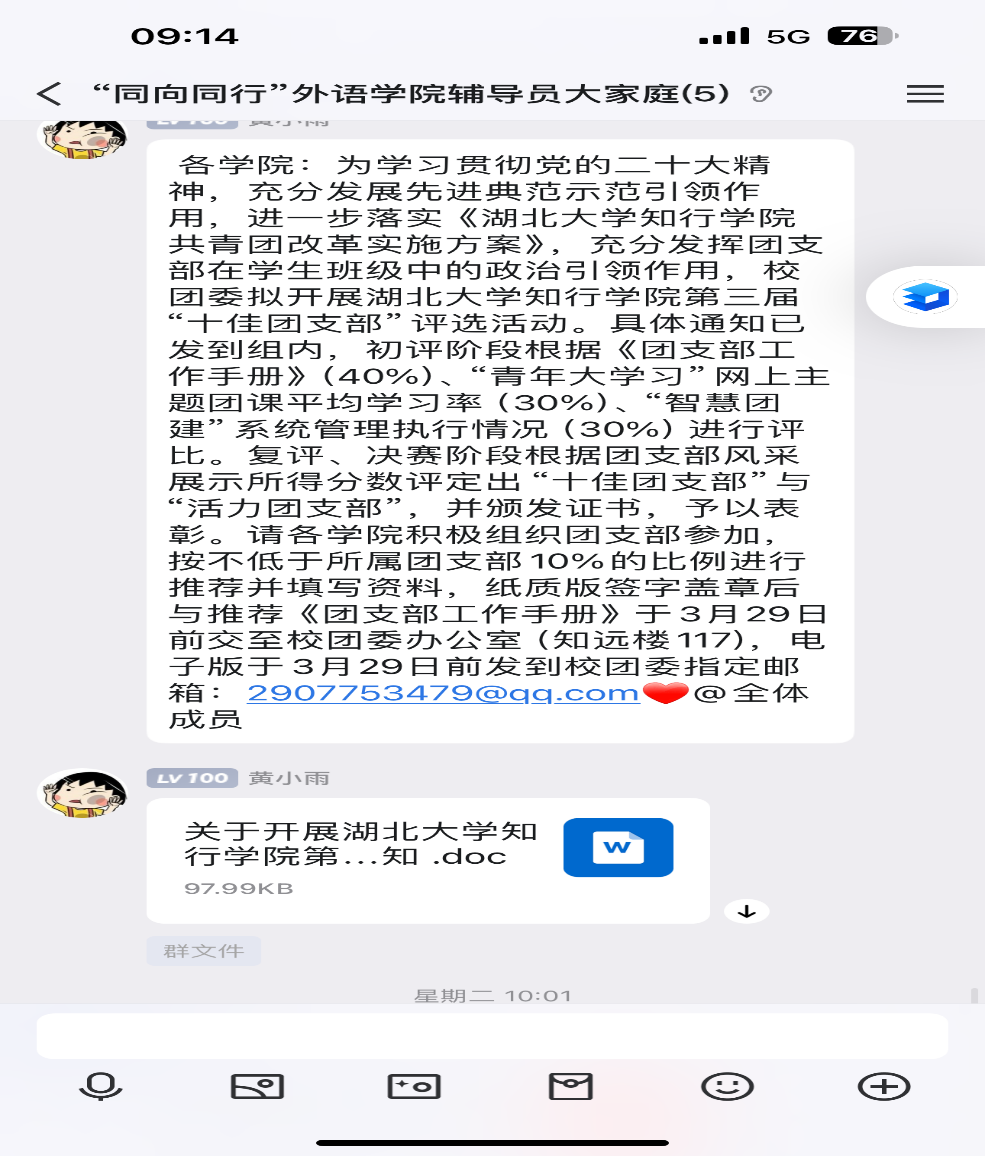Start a voice message with the microphone
985x1156 pixels.
point(101,1087)
